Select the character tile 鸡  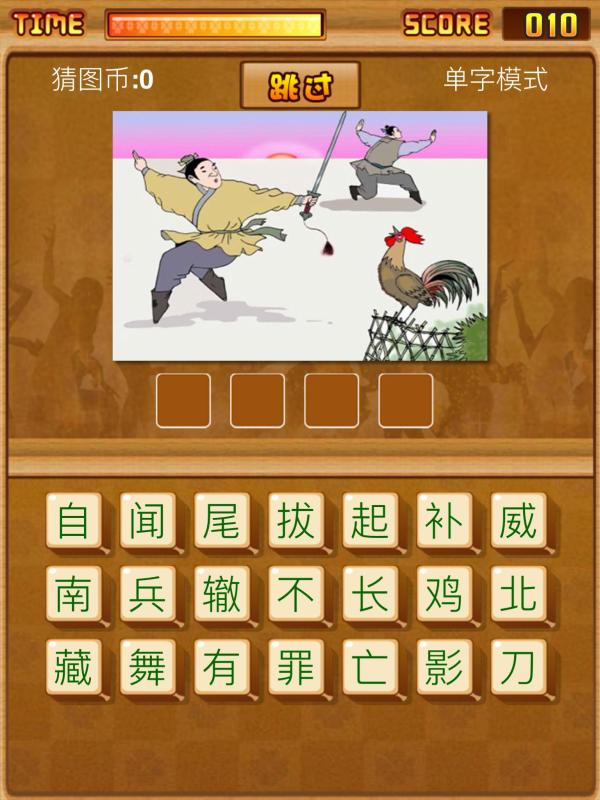443,594
